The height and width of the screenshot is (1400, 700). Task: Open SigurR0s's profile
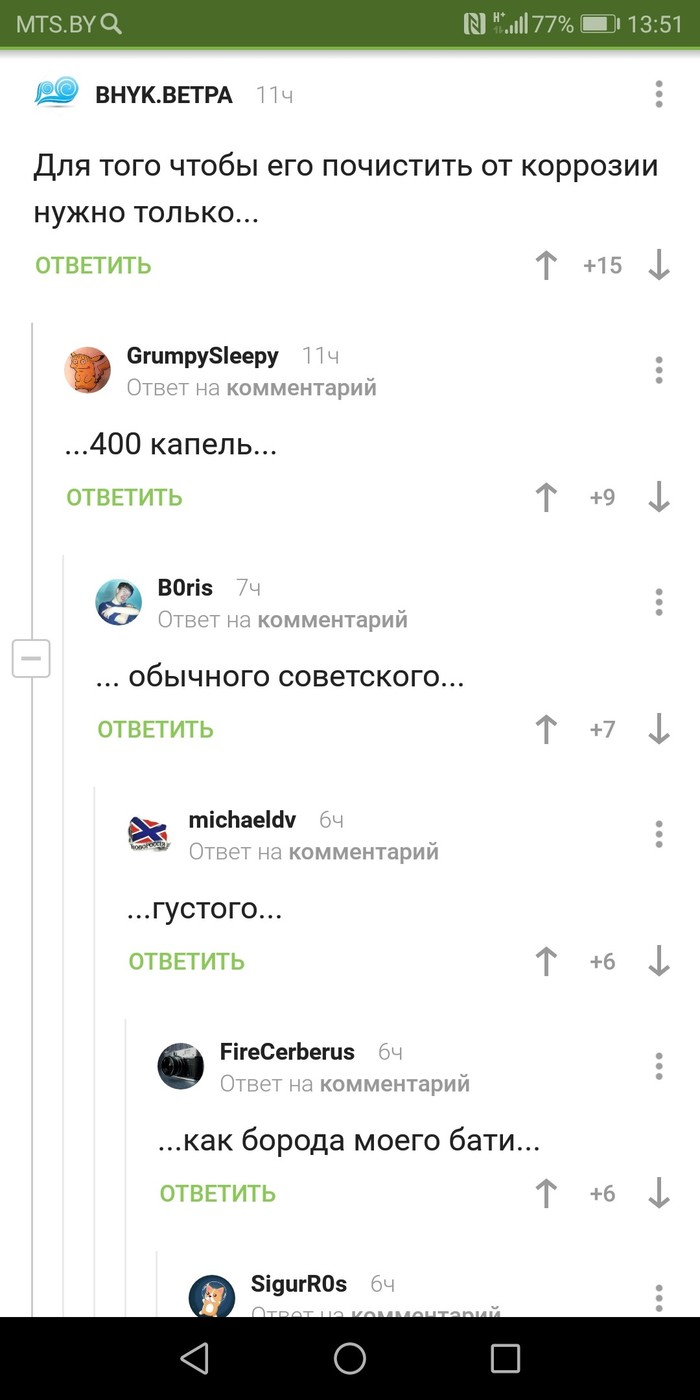pyautogui.click(x=298, y=1284)
